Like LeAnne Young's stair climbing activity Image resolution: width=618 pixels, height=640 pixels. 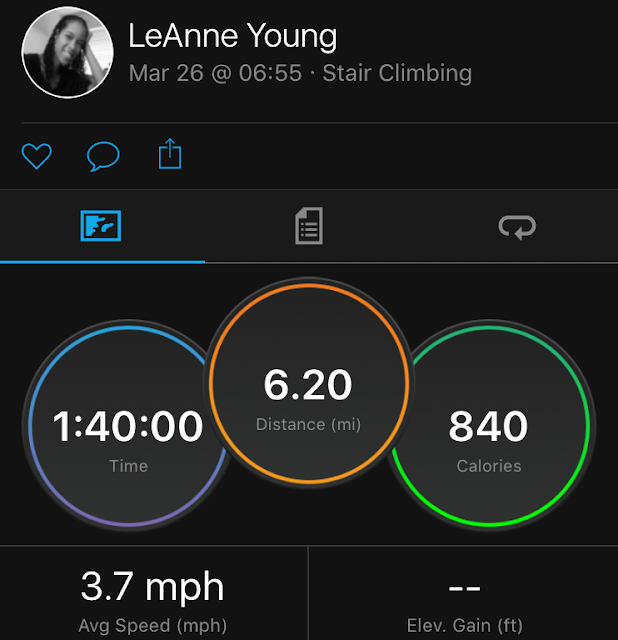(x=37, y=156)
